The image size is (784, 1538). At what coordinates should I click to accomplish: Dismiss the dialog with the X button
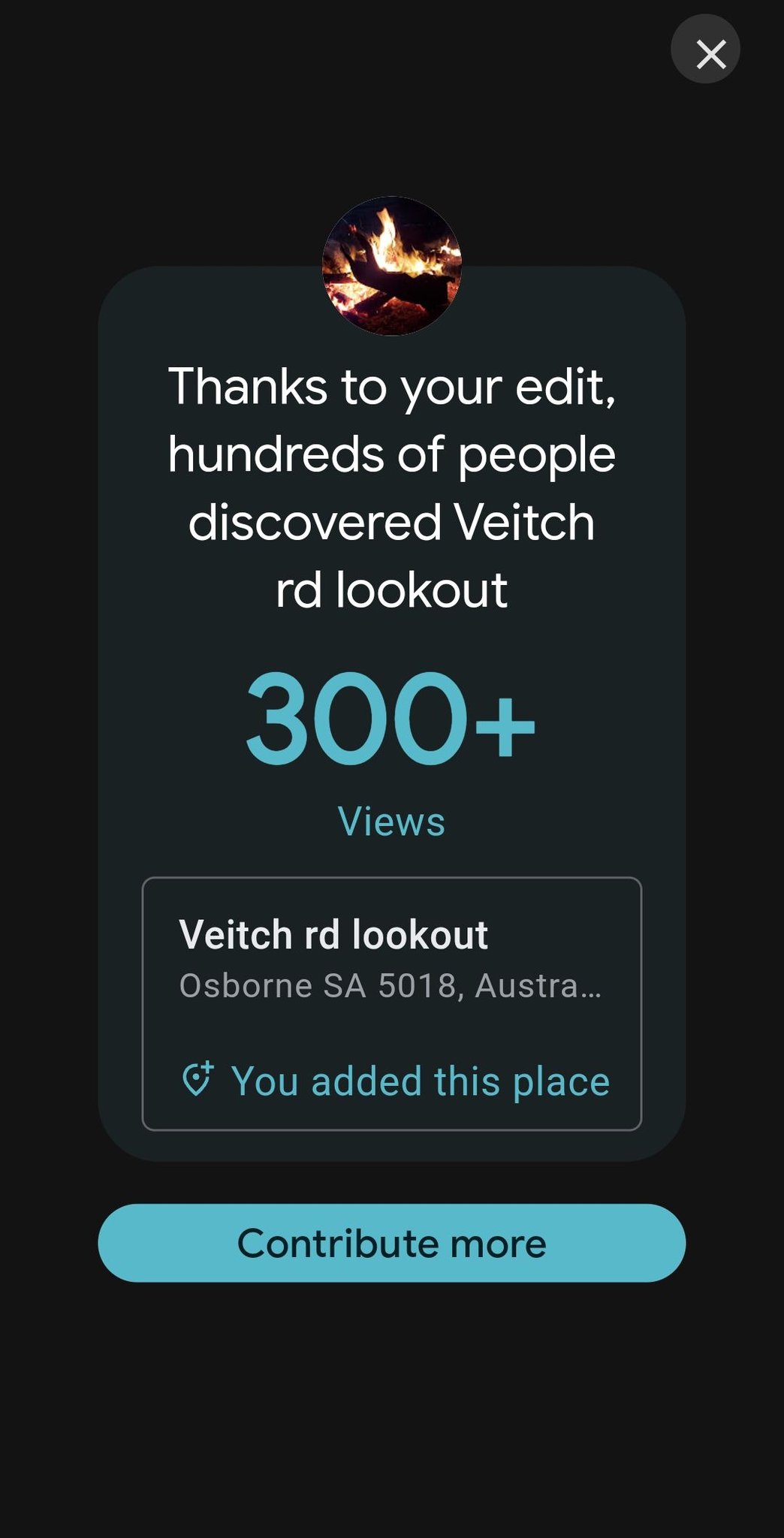(705, 50)
